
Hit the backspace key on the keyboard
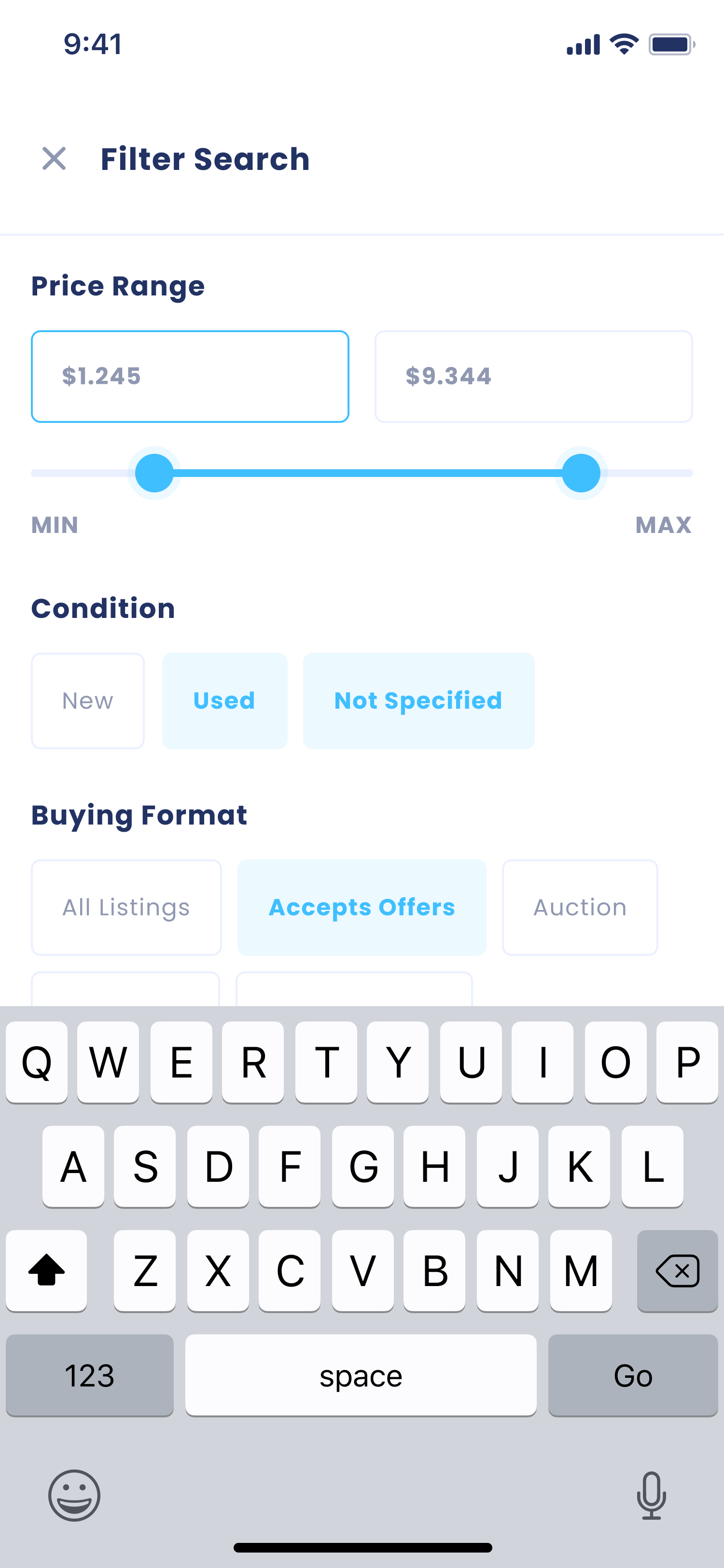pyautogui.click(x=677, y=1270)
